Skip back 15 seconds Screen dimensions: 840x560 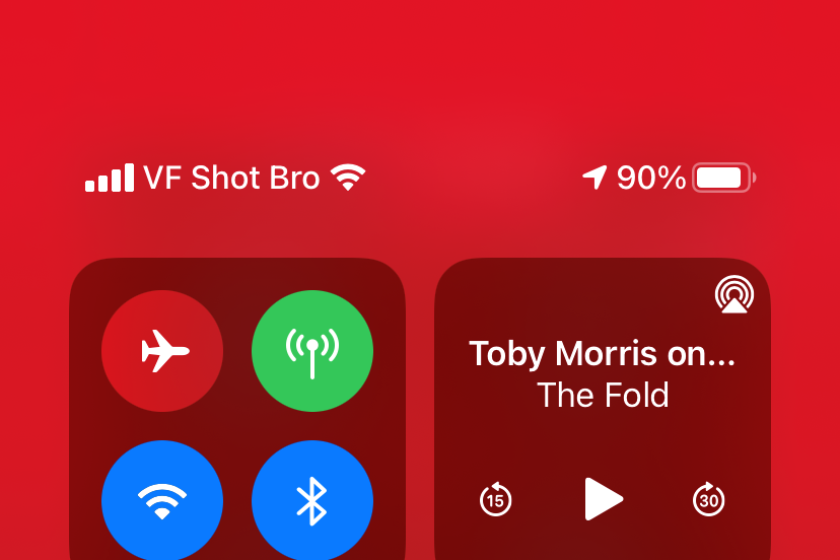click(496, 499)
